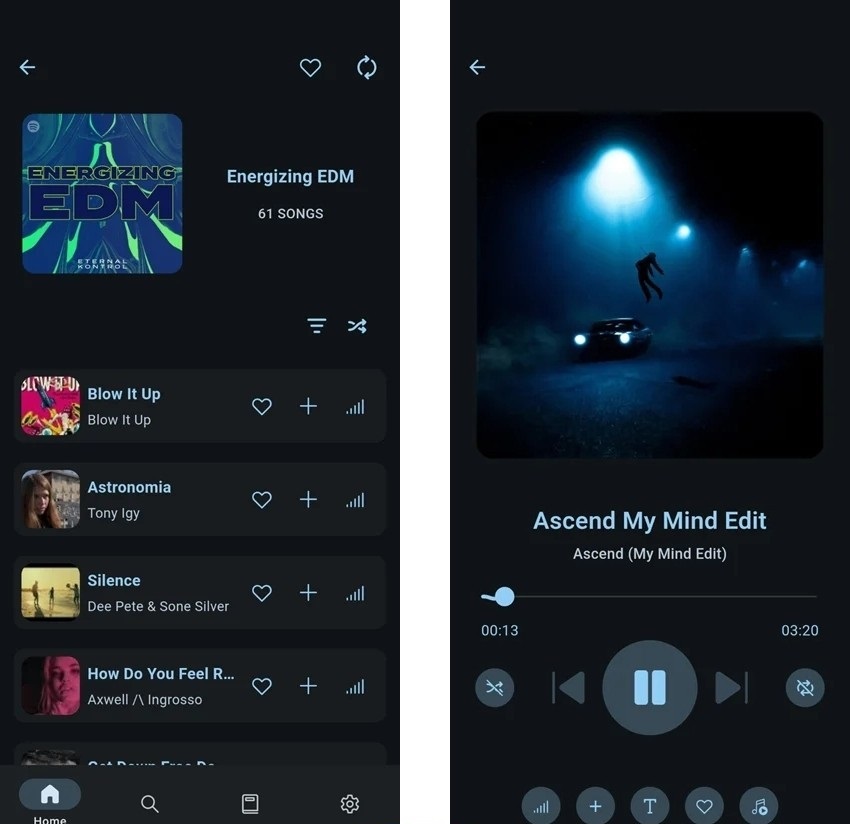Show lyrics with the T button
The width and height of the screenshot is (850, 824).
tap(649, 806)
